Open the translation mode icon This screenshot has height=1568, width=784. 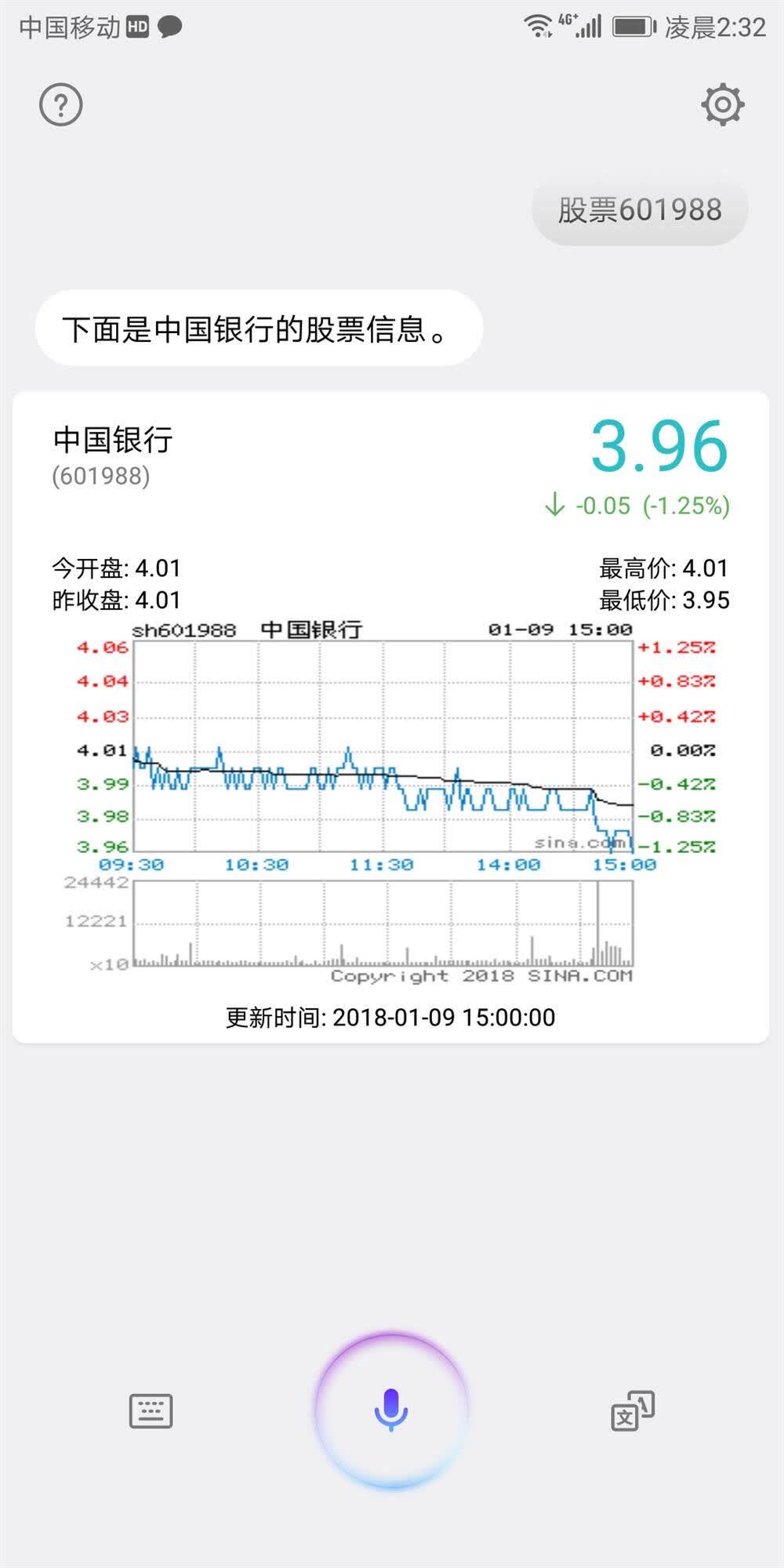pos(633,1411)
